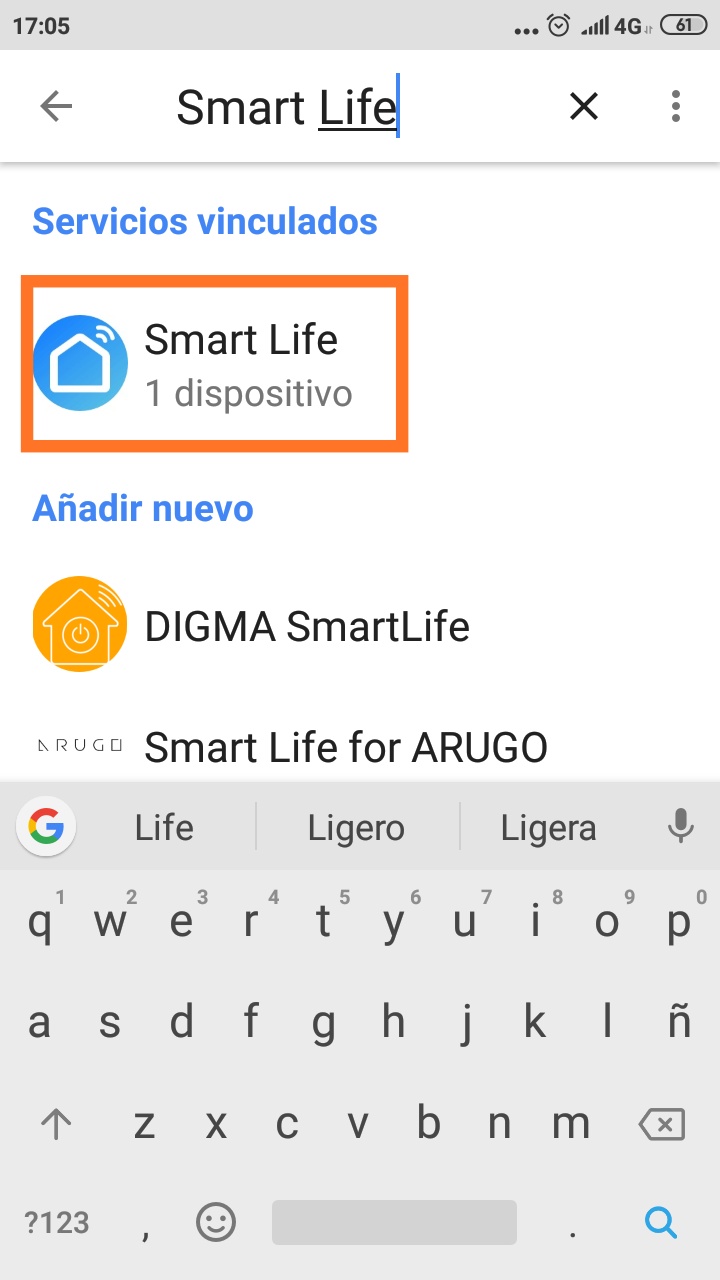This screenshot has height=1280, width=720.
Task: Start voice input with the microphone icon
Action: tap(681, 826)
